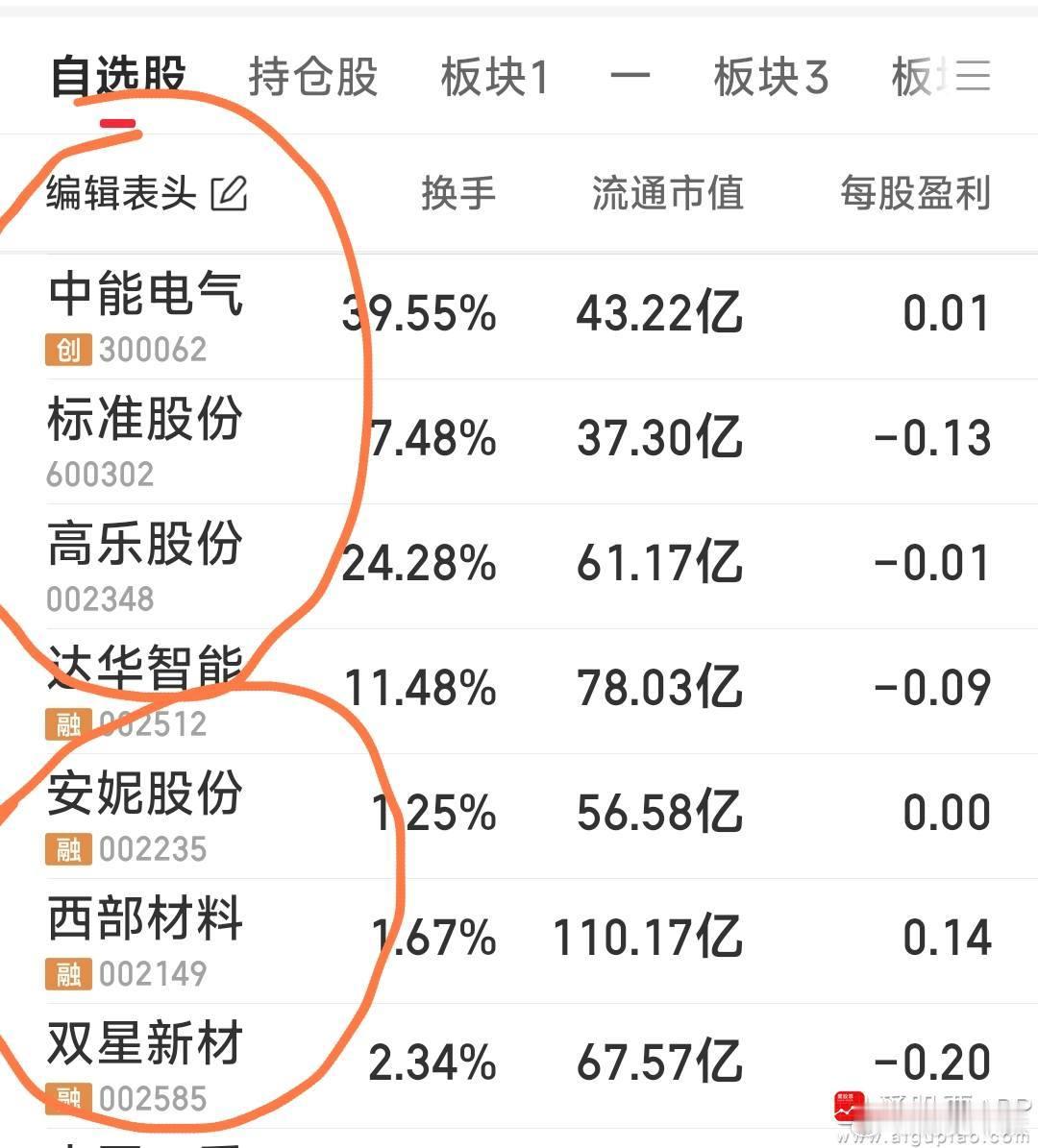
Task: Click the edit icon next to 编辑表头
Action: (230, 192)
